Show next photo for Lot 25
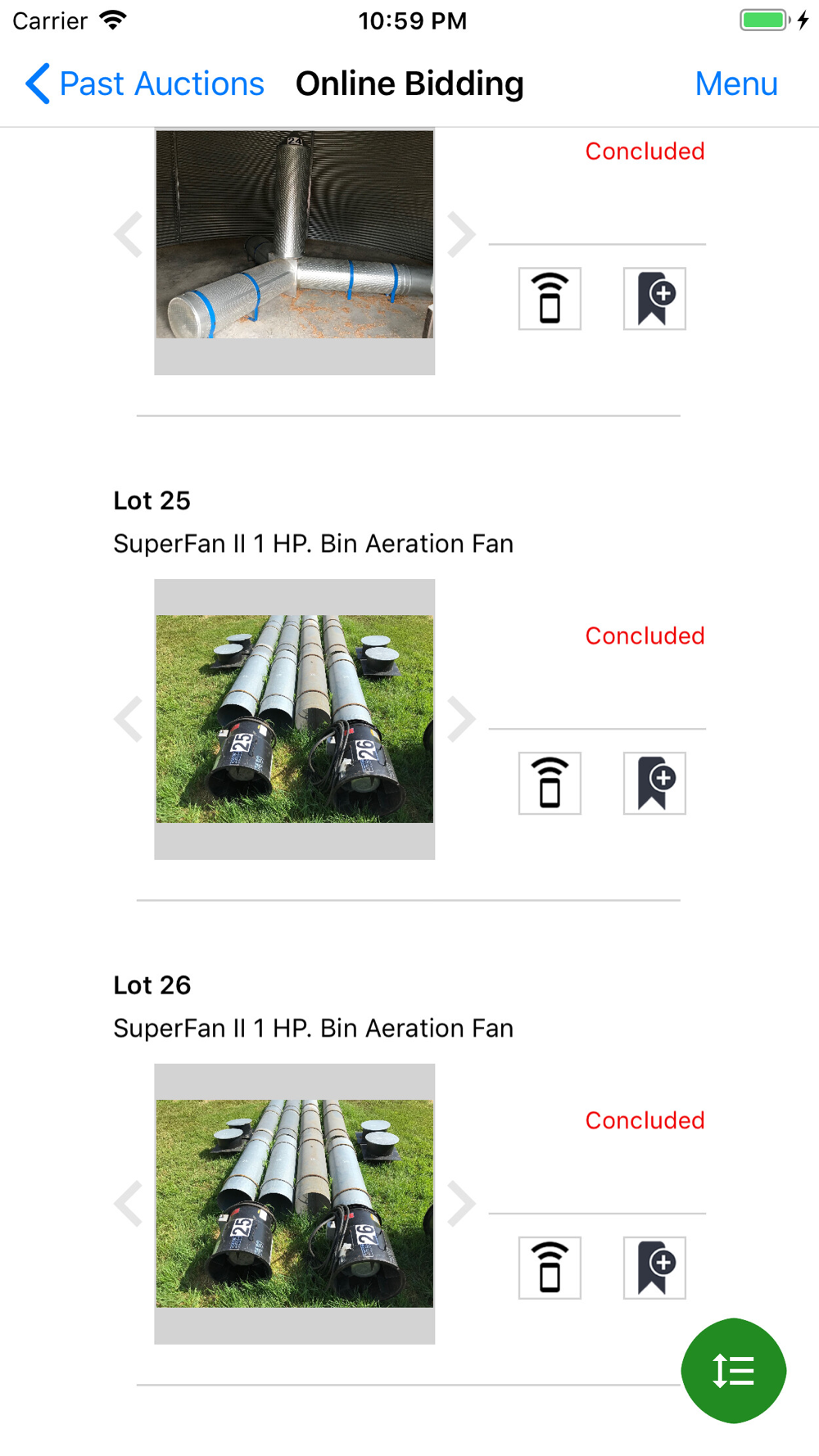The image size is (819, 1456). coord(461,719)
